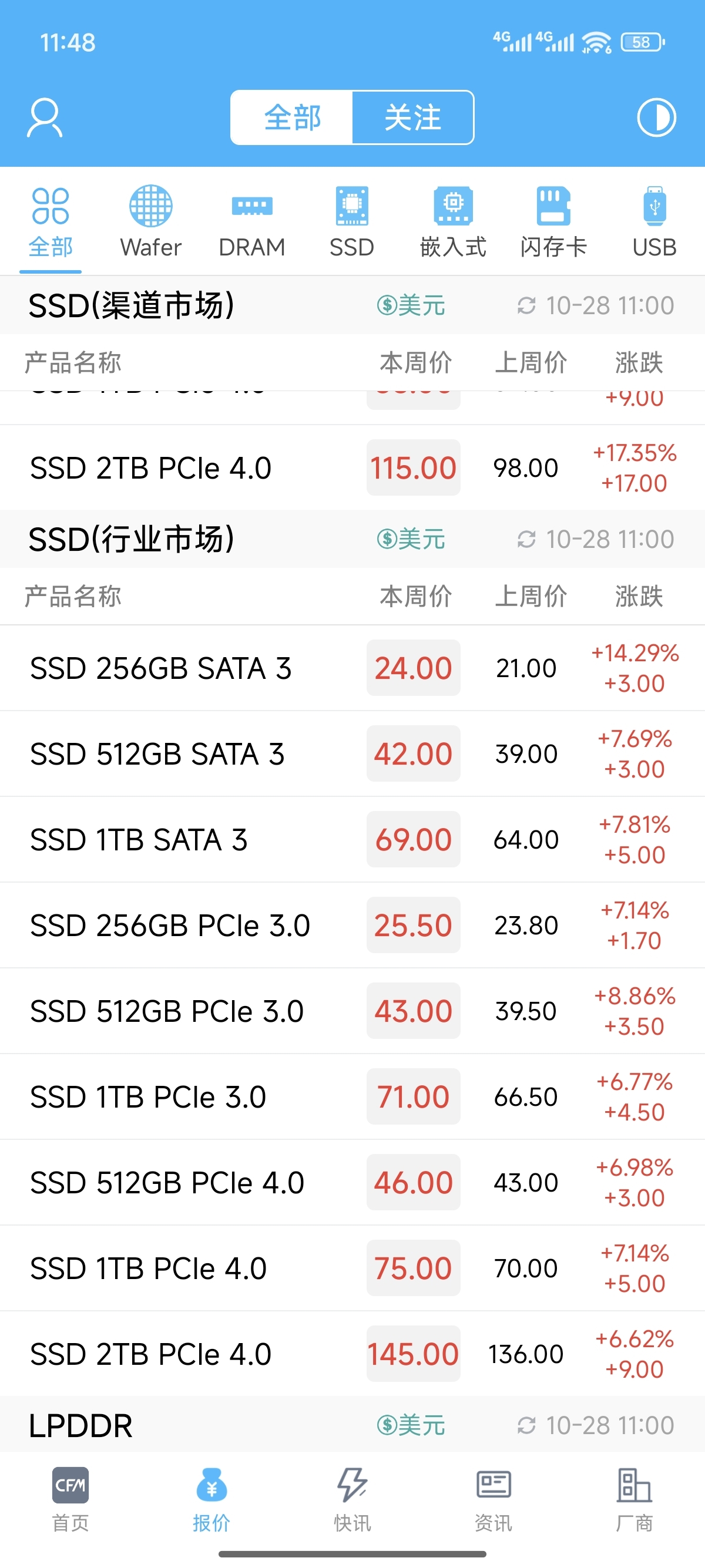Toggle the dark mode theme icon
This screenshot has width=705, height=1568.
tap(656, 117)
